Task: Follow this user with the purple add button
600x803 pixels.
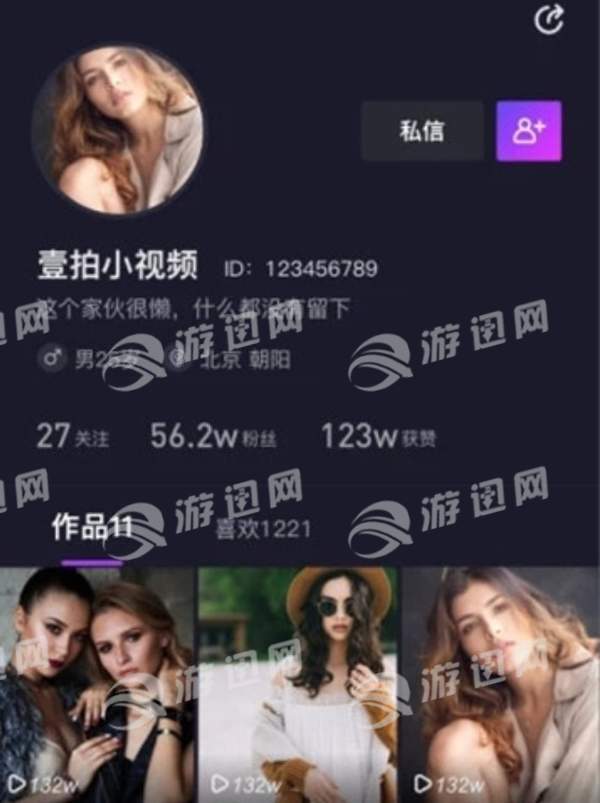Action: pyautogui.click(x=529, y=131)
